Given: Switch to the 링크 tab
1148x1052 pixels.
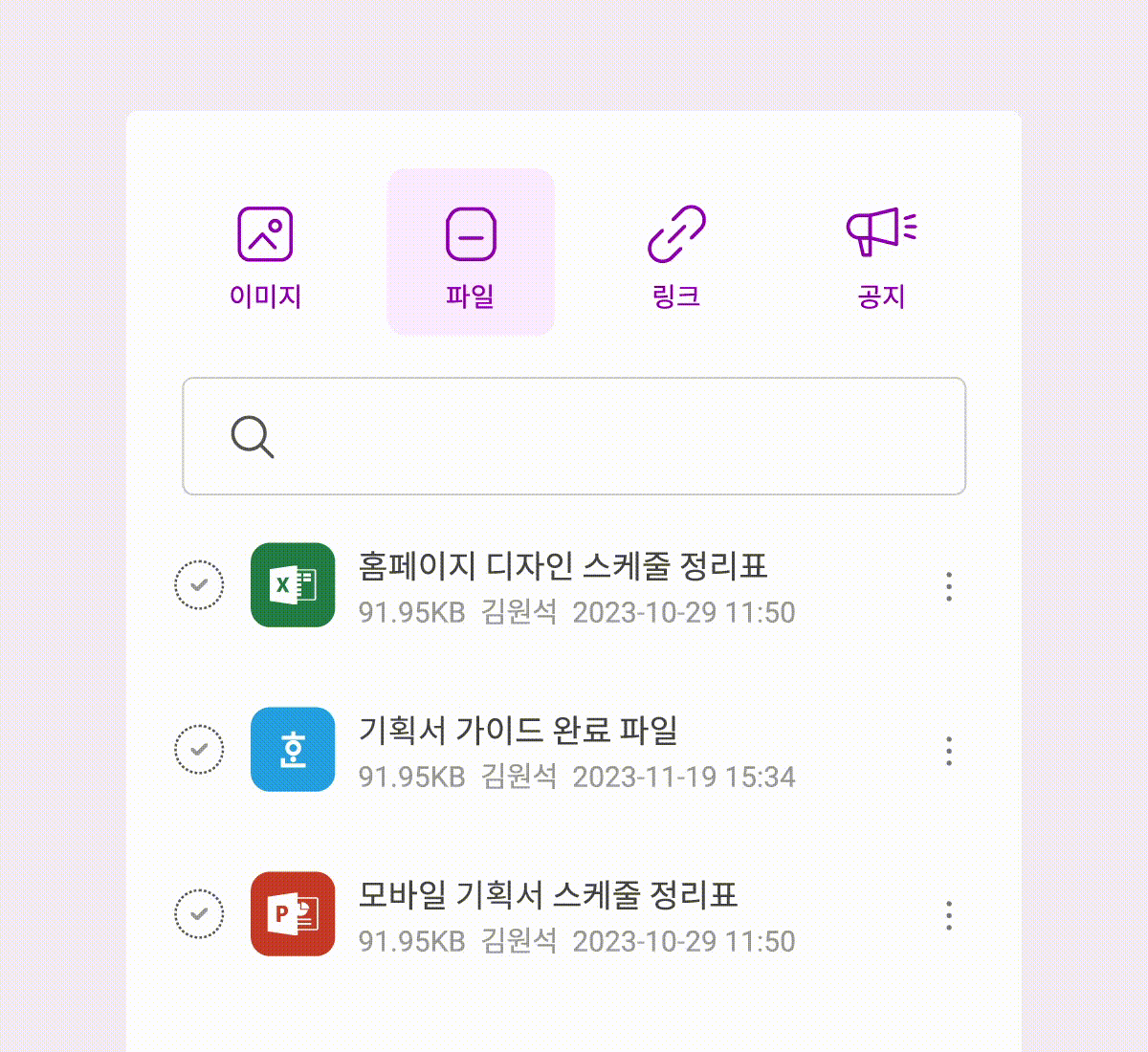Looking at the screenshot, I should click(676, 254).
